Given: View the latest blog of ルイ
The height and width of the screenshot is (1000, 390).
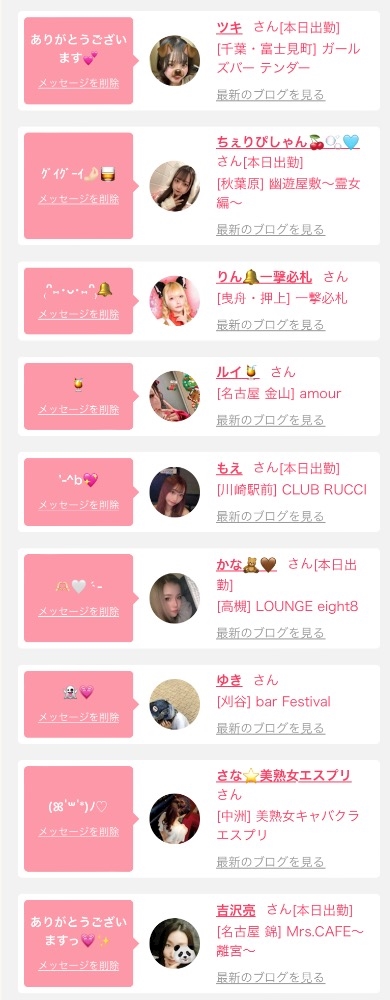Looking at the screenshot, I should (271, 420).
